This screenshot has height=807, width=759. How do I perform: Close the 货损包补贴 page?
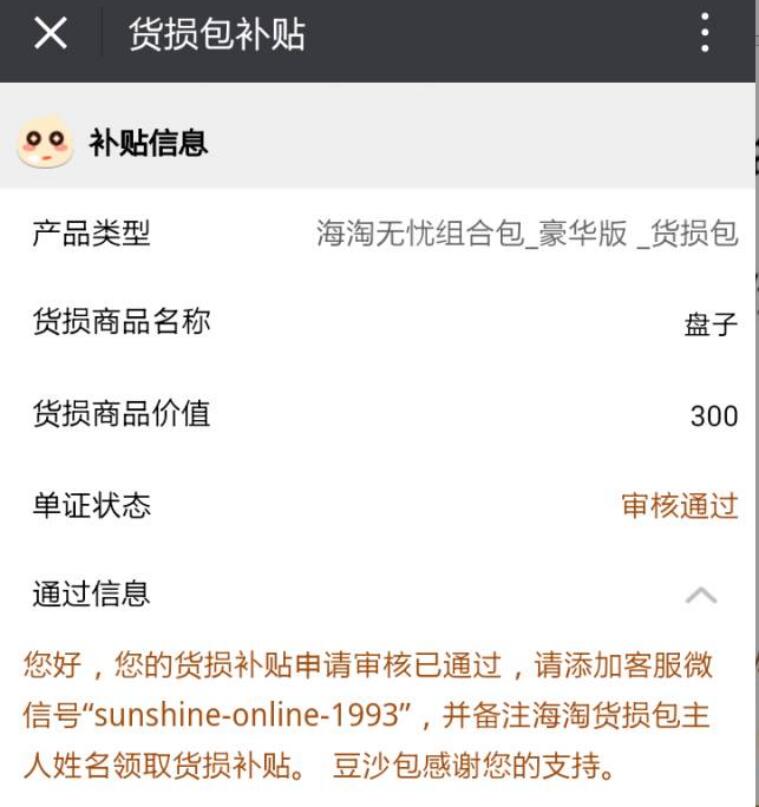[x=50, y=35]
